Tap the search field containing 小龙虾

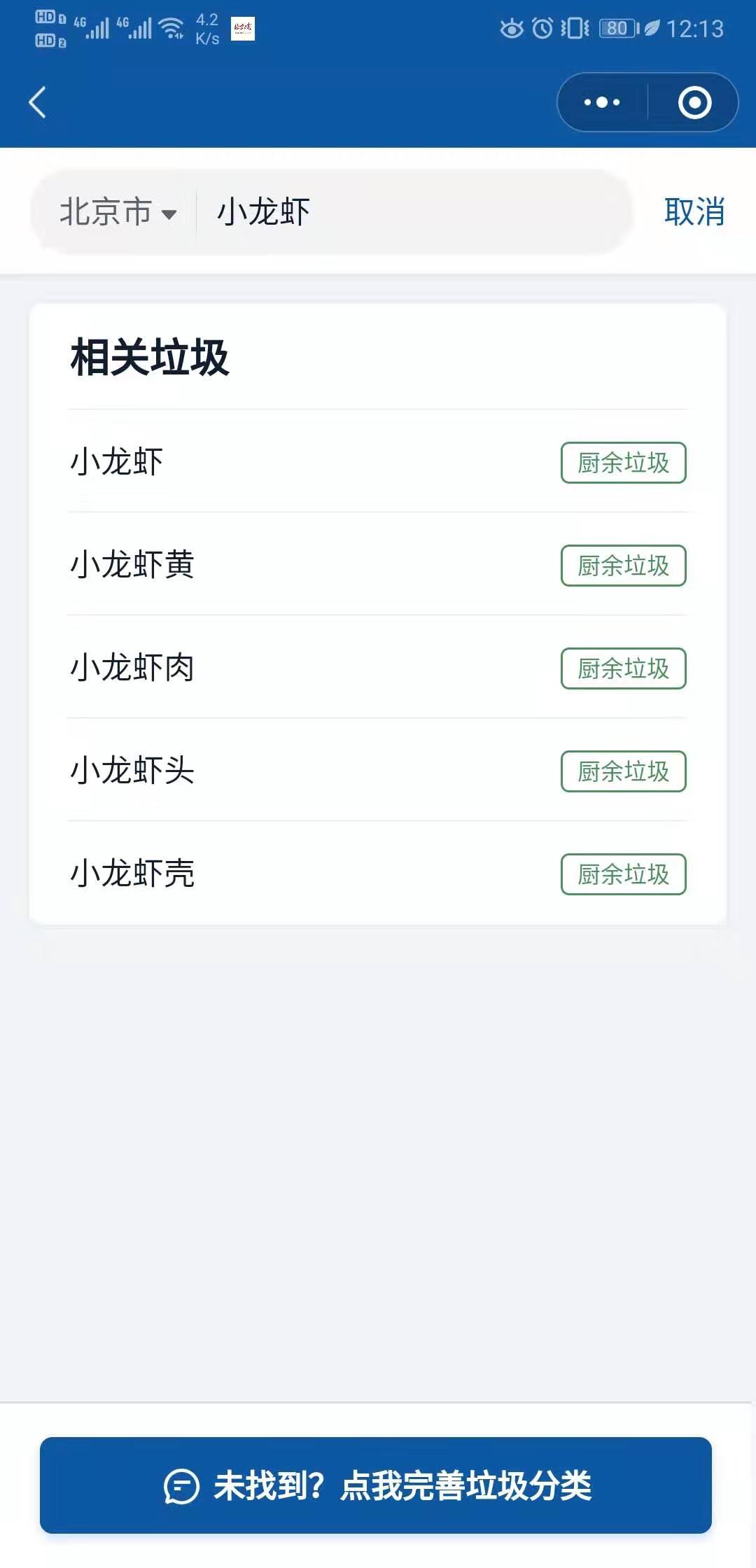click(413, 211)
